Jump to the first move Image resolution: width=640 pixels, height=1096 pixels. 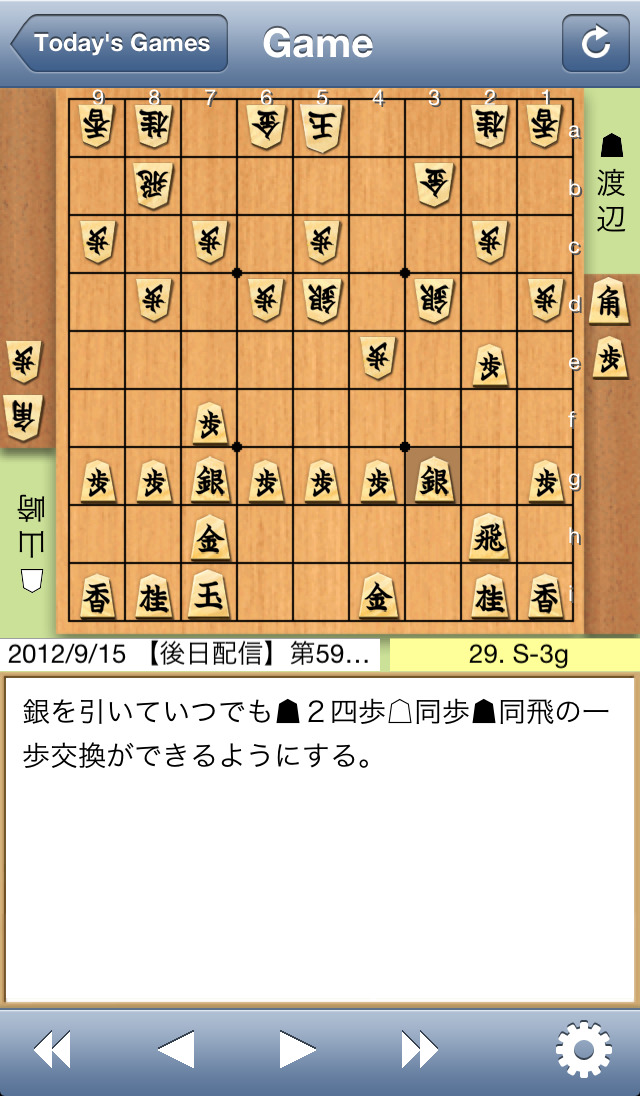[52, 1050]
